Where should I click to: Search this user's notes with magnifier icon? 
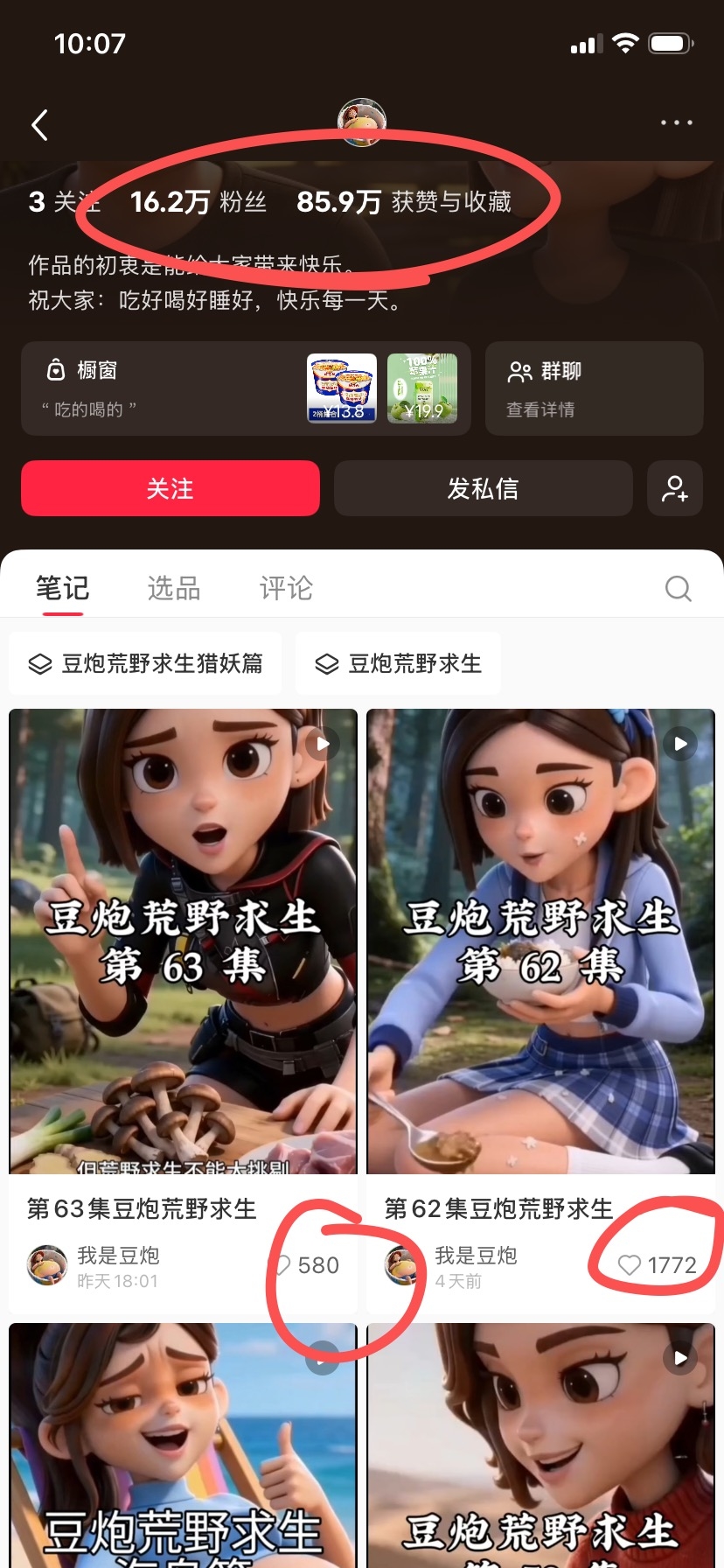(678, 588)
